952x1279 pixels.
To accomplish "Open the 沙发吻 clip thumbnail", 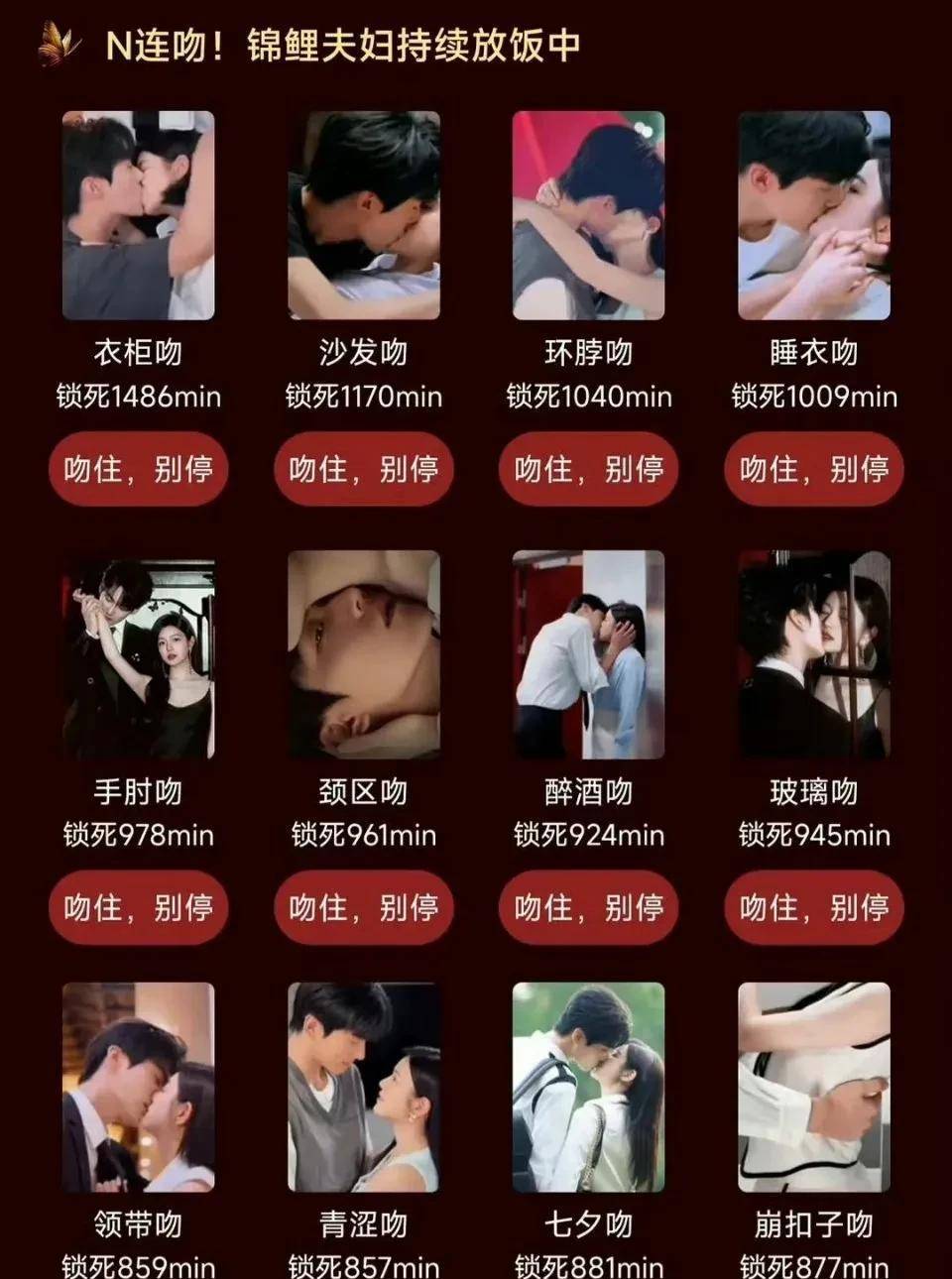I will (363, 215).
